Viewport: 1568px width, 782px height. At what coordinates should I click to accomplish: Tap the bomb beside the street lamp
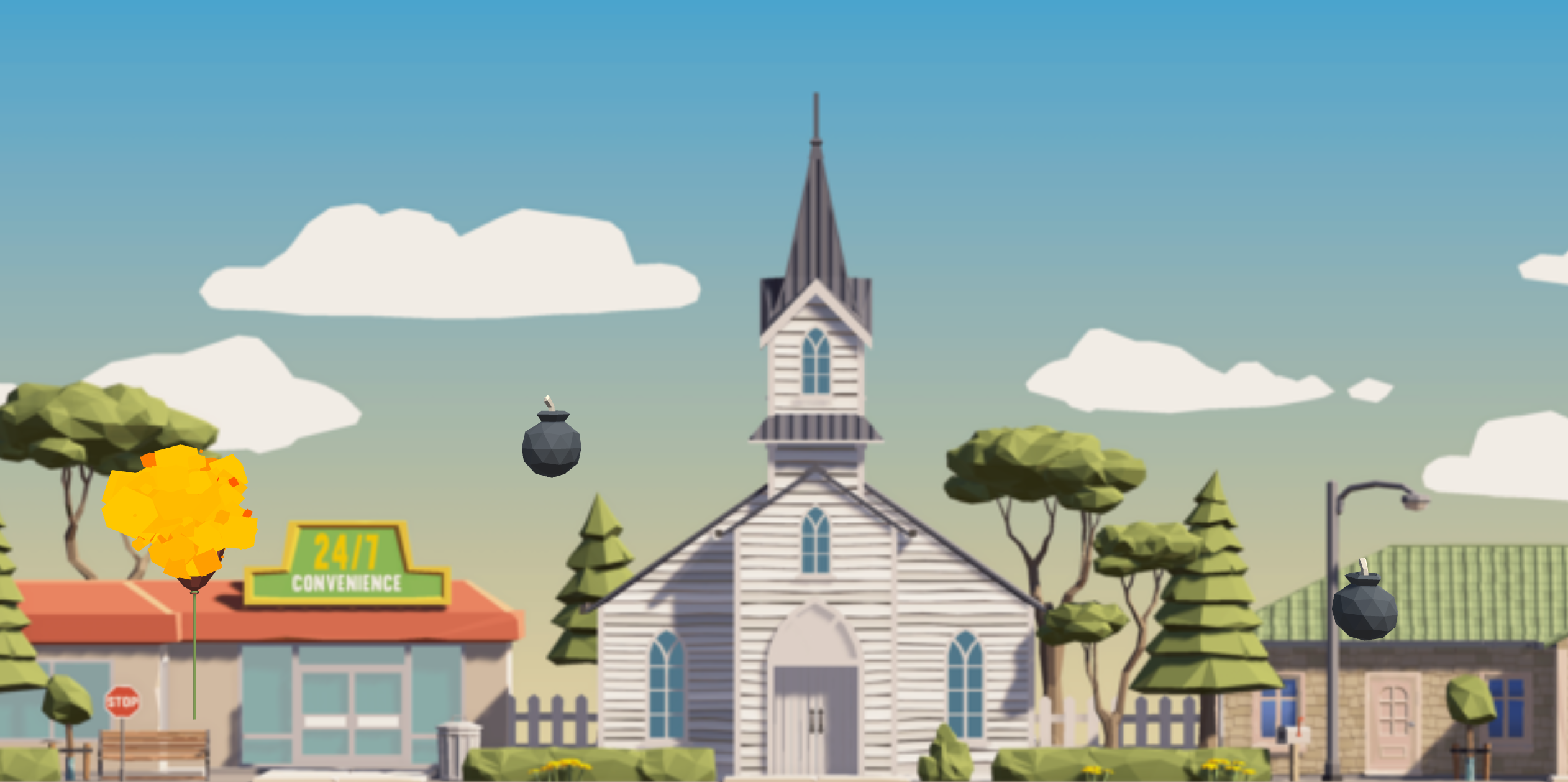[1365, 607]
